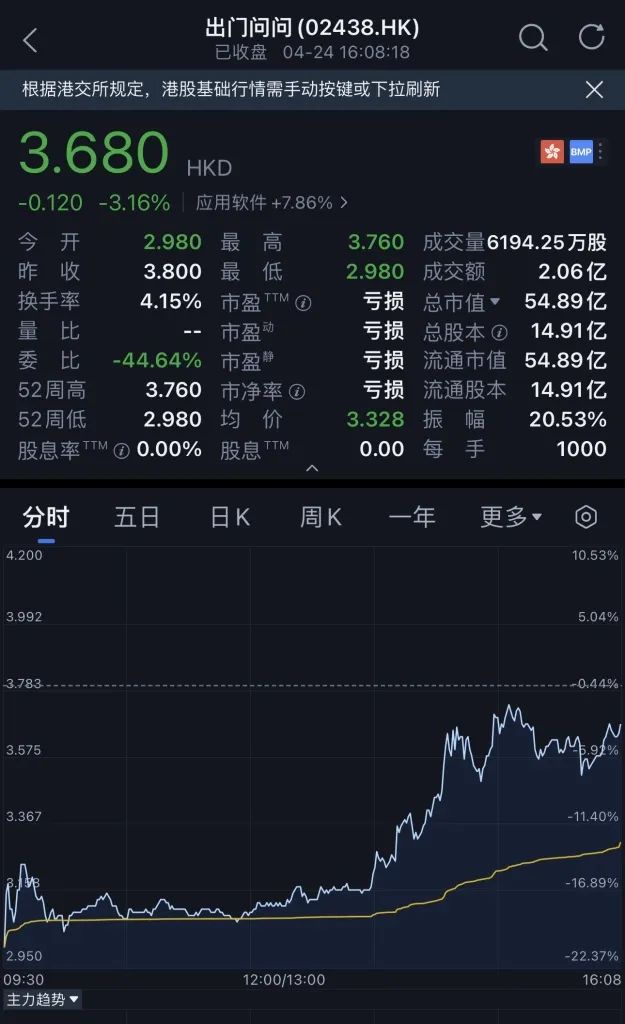Open 应用软件 sector link

tap(271, 202)
